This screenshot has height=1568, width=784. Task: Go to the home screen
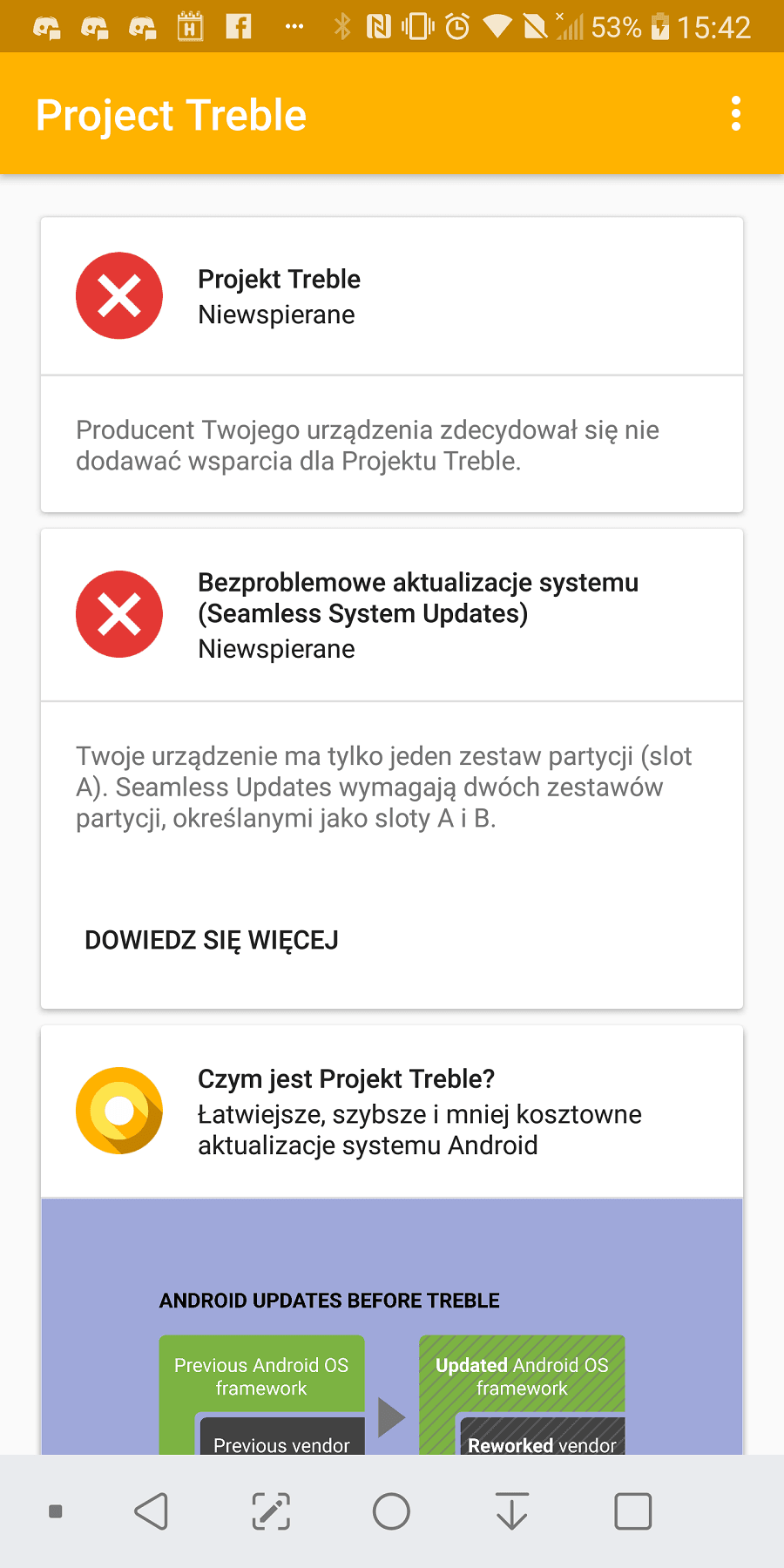tap(391, 1511)
